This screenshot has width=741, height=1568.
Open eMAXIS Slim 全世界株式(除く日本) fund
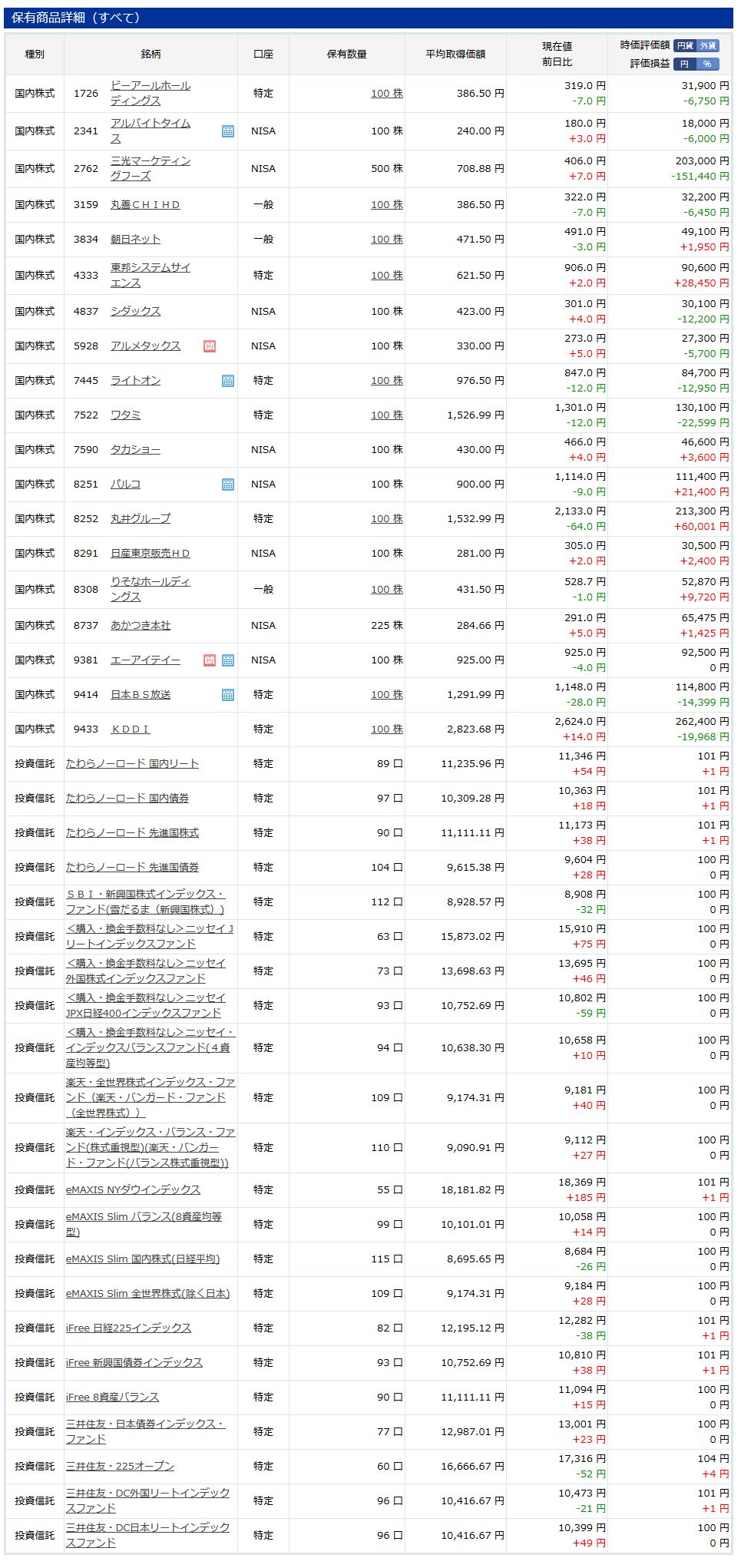pyautogui.click(x=147, y=1294)
